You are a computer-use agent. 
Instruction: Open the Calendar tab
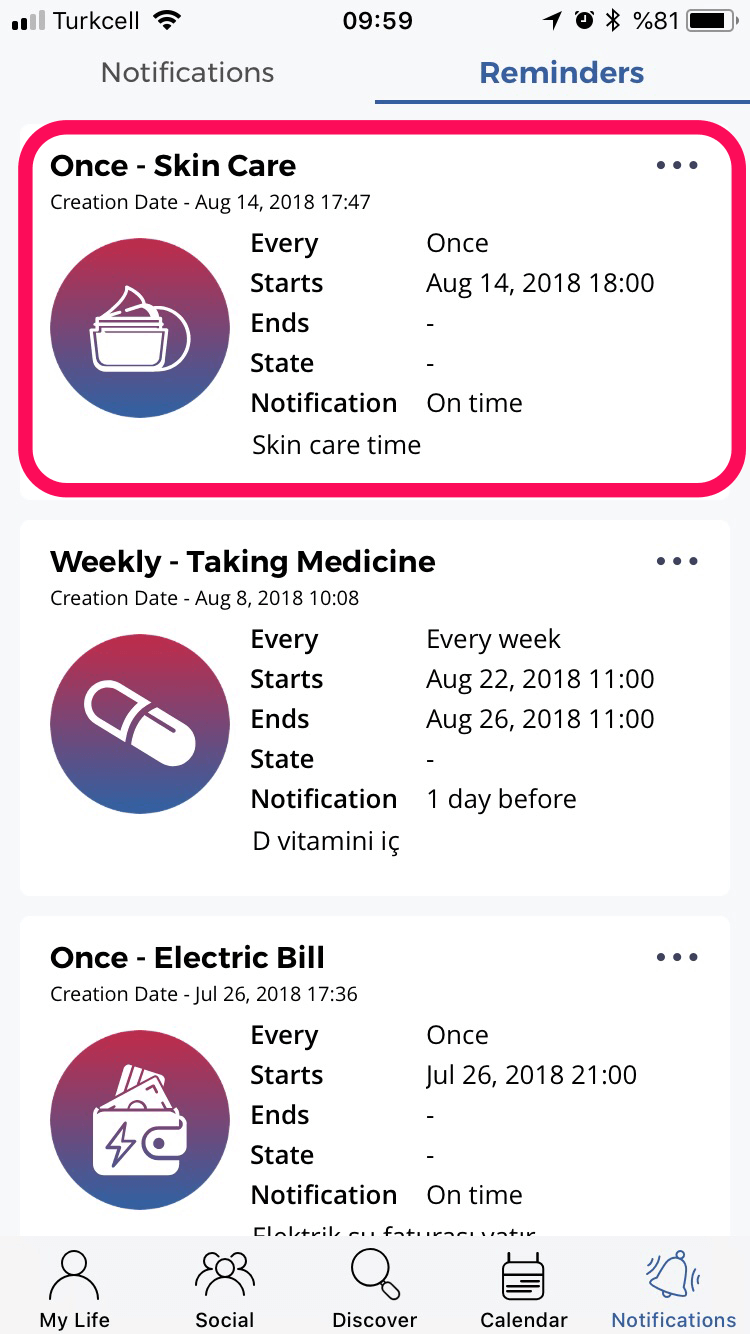point(524,1288)
